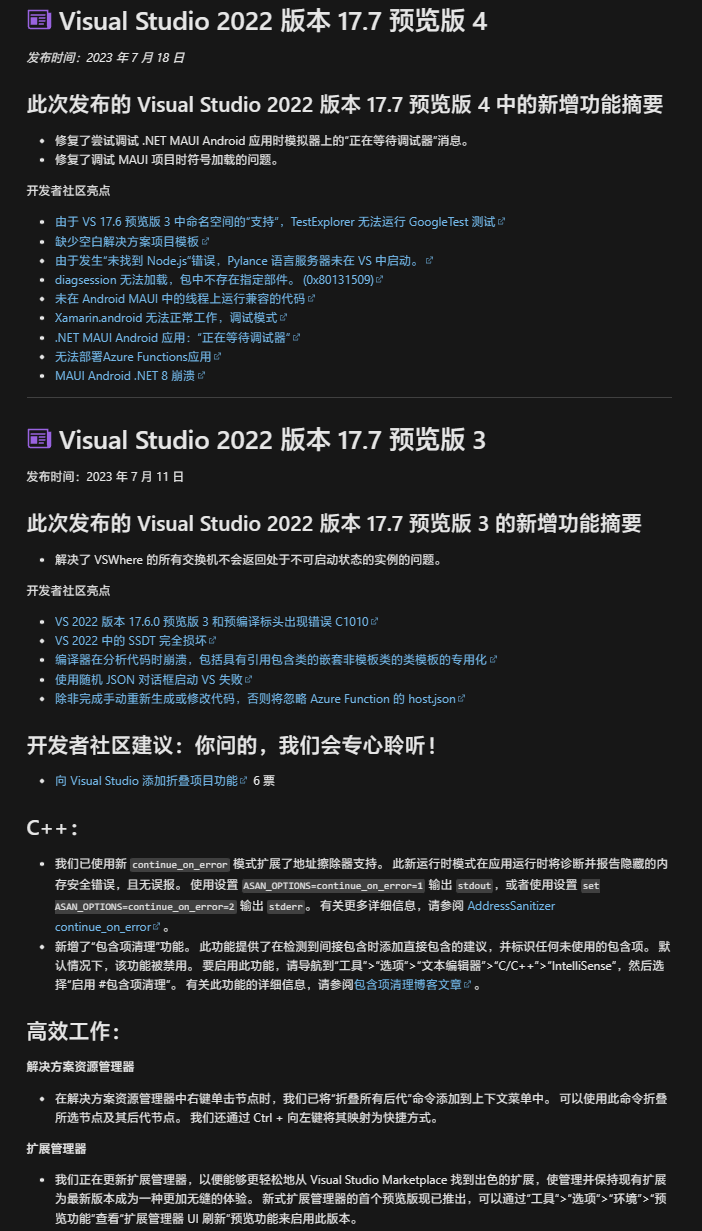Open the Android MAUI thread compatibility link
This screenshot has height=1231, width=702.
(x=180, y=298)
